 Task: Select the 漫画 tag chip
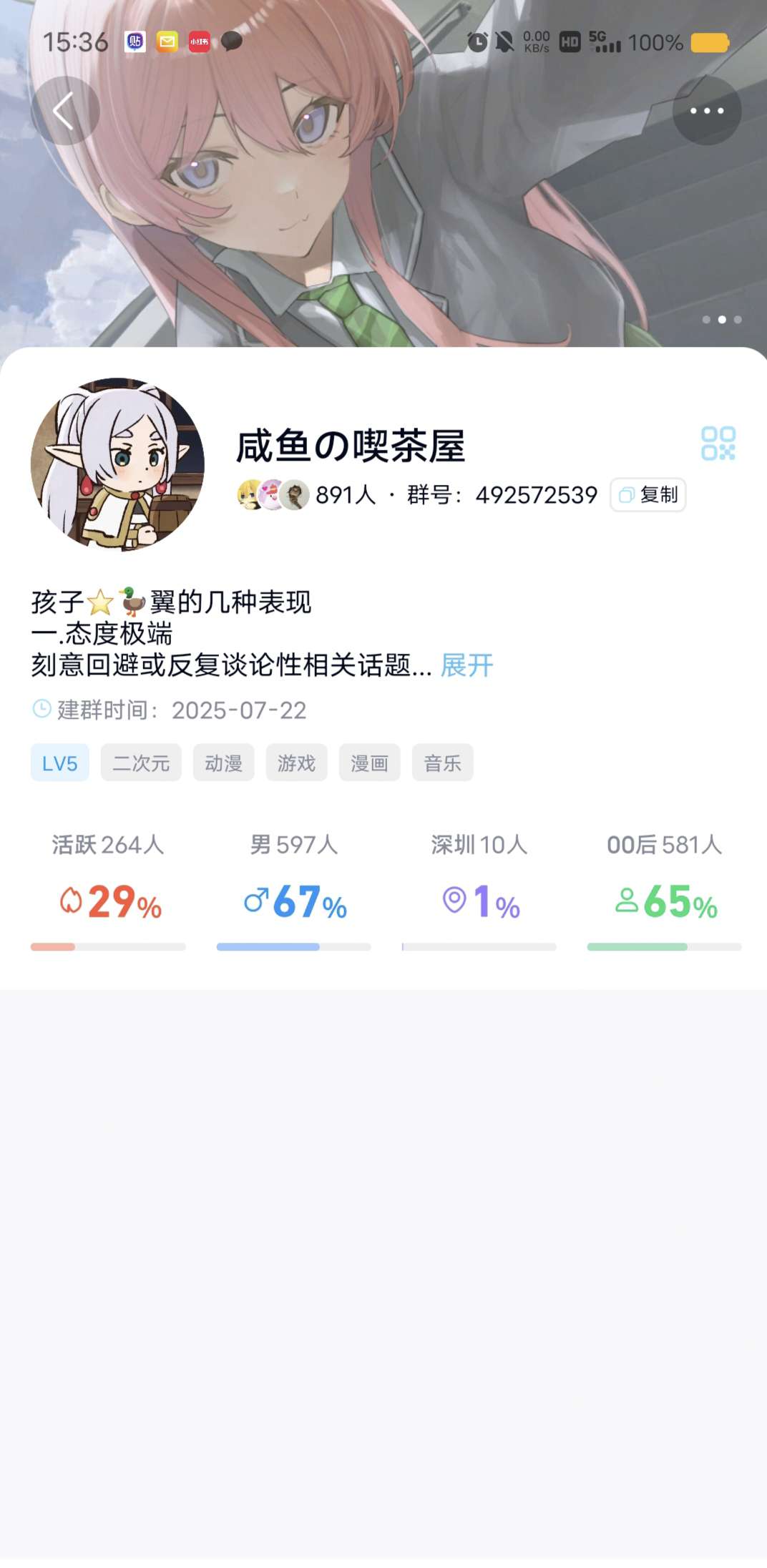click(x=369, y=763)
